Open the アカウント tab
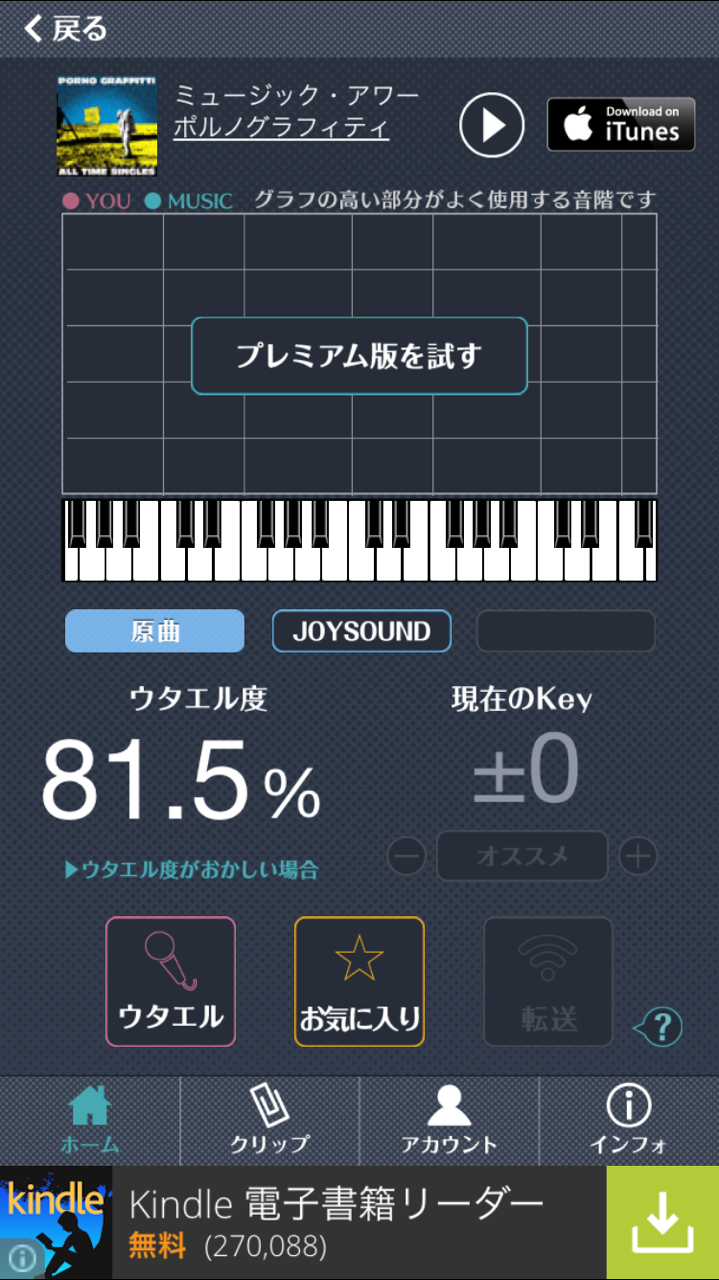 (449, 1120)
